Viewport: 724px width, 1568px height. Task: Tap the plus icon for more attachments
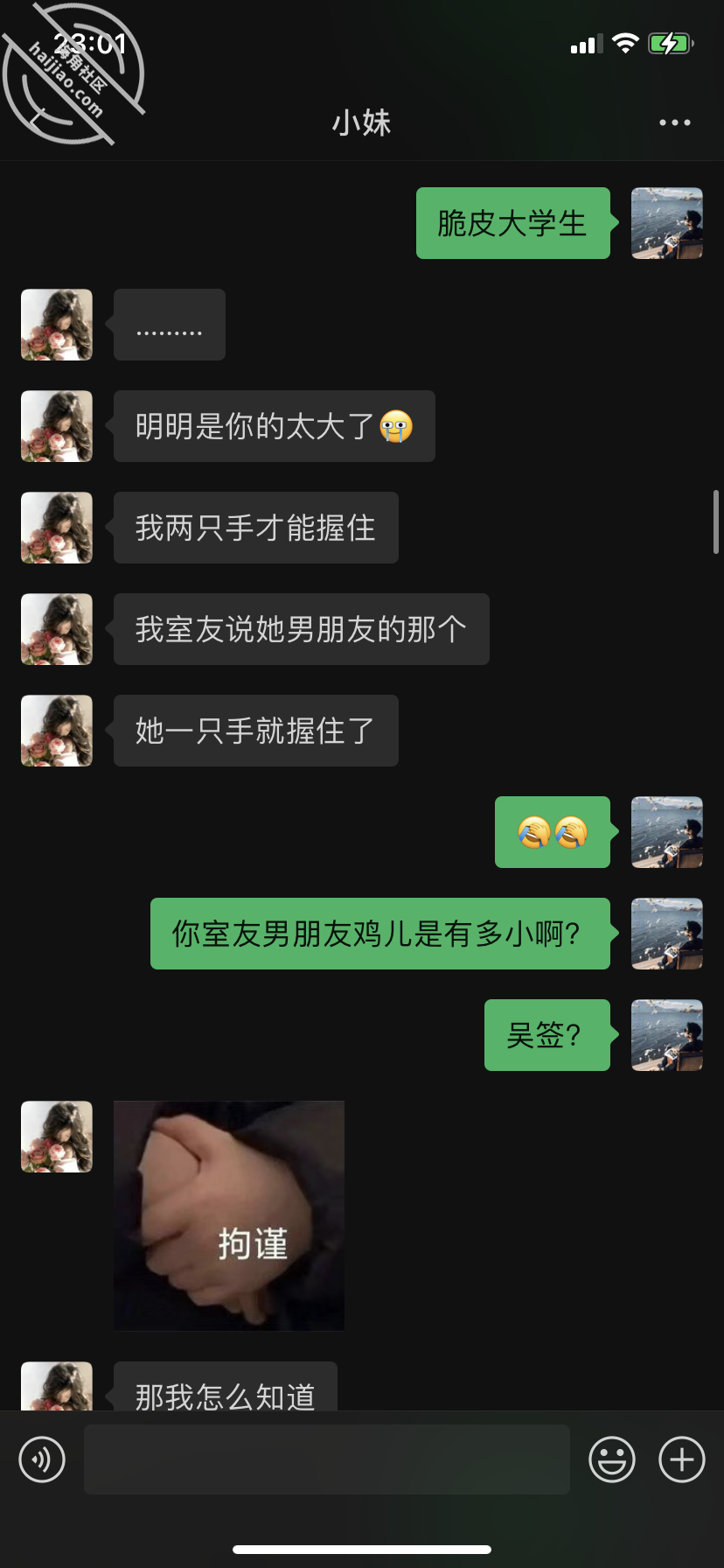[680, 1459]
